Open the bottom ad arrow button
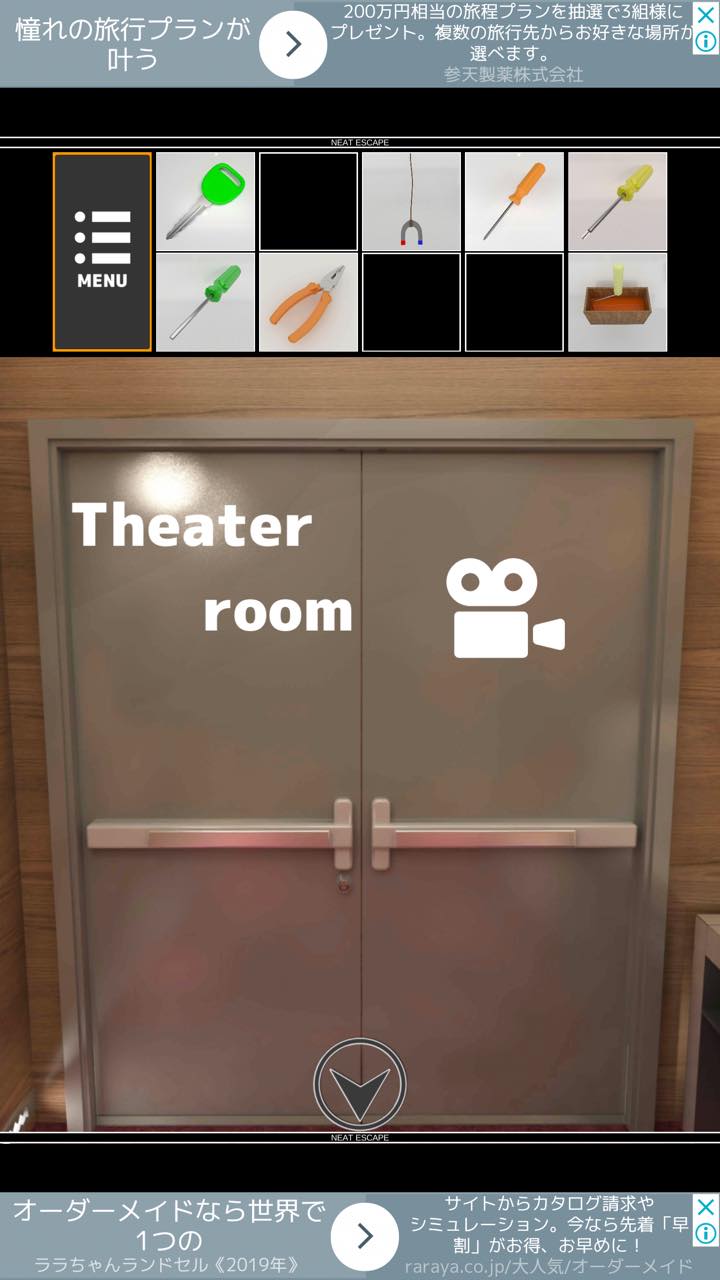The width and height of the screenshot is (720, 1280). tap(365, 1236)
